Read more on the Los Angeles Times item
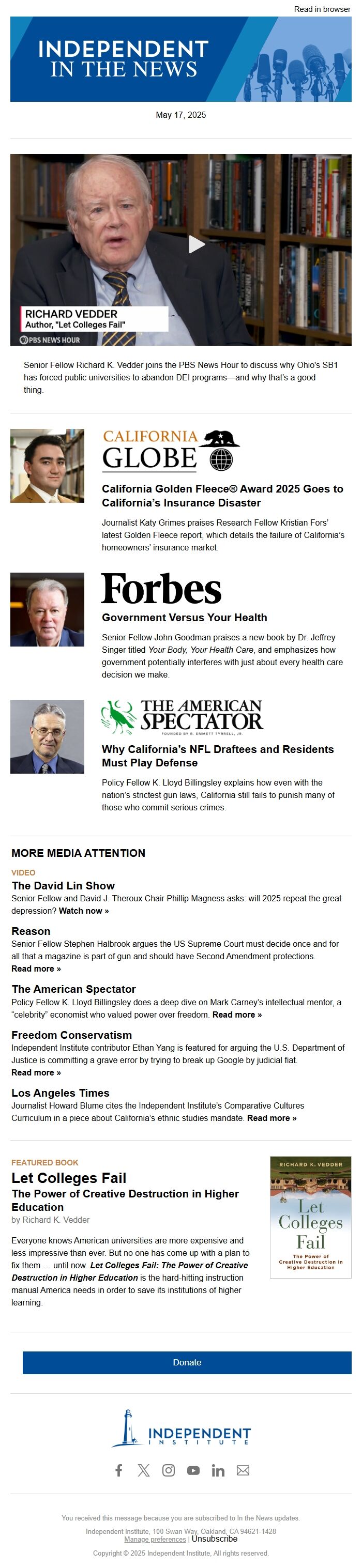Viewport: 362px width, 1568px height. (271, 1118)
